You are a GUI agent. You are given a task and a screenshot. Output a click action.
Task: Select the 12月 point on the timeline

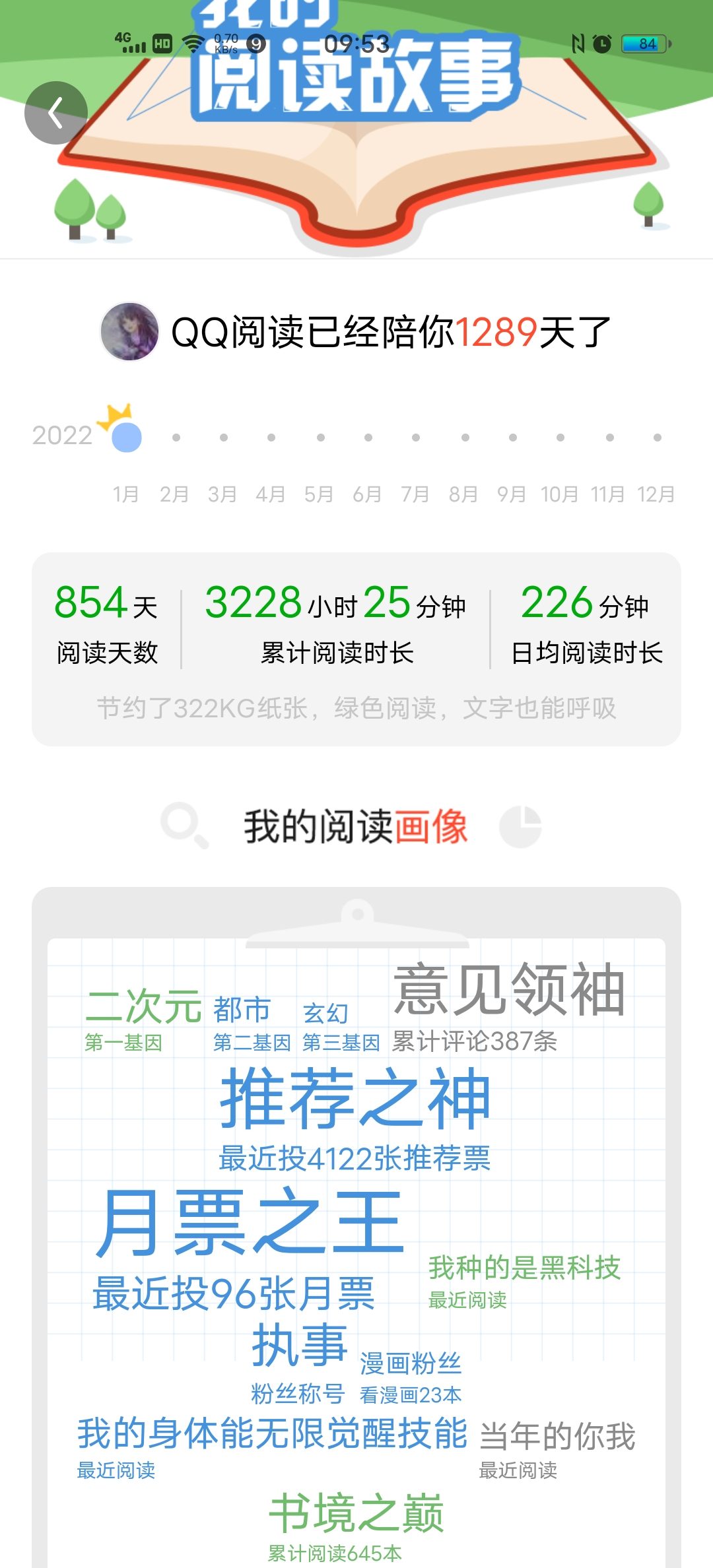tap(657, 438)
